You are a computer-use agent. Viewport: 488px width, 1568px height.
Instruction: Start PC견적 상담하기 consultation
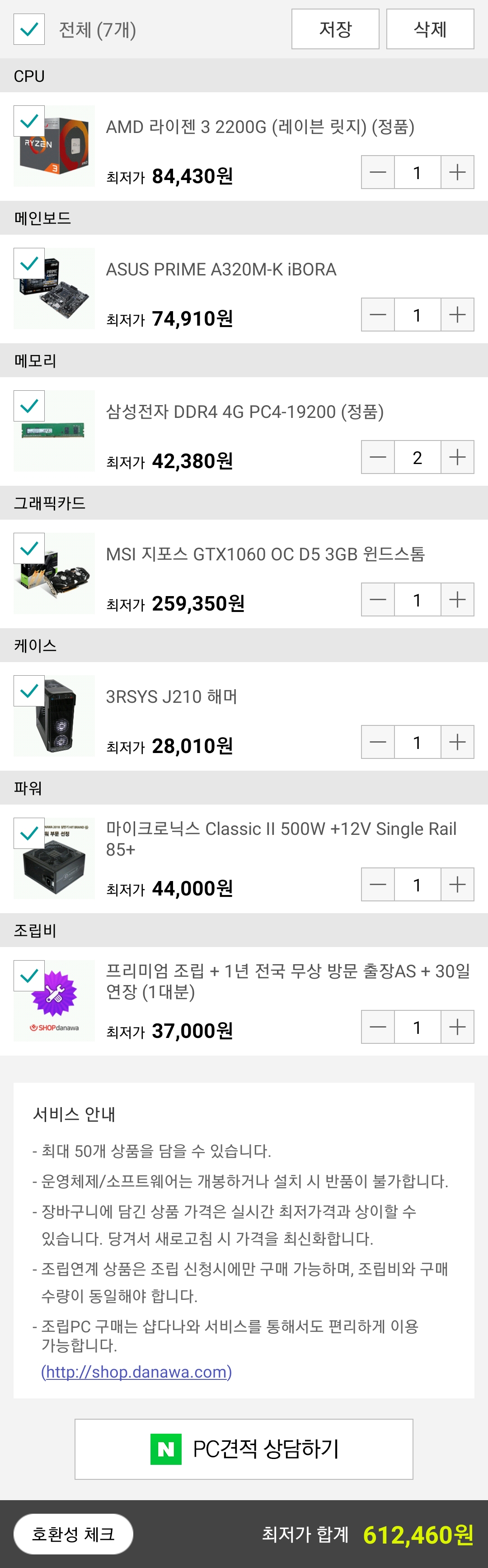pyautogui.click(x=244, y=1449)
